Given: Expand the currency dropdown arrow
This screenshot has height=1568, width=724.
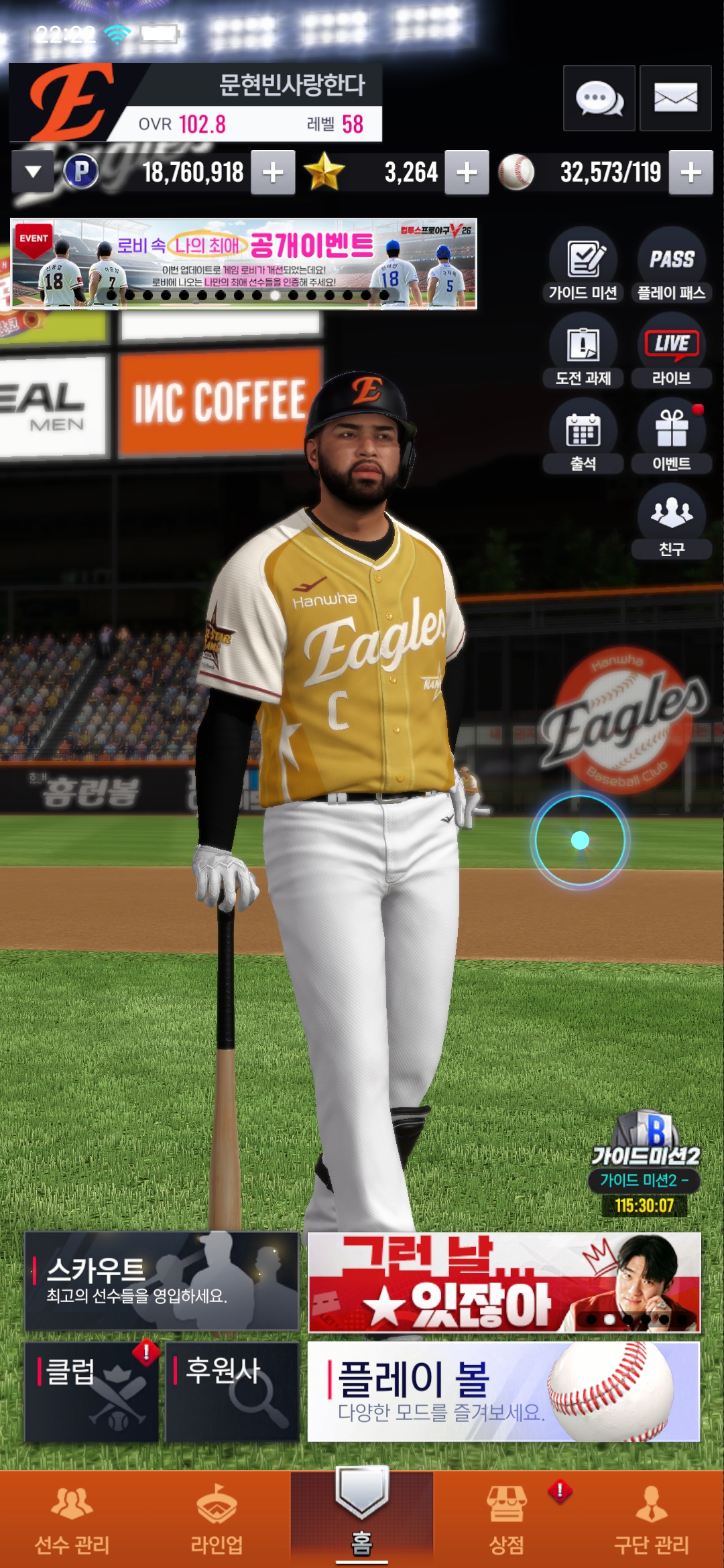Looking at the screenshot, I should point(32,172).
